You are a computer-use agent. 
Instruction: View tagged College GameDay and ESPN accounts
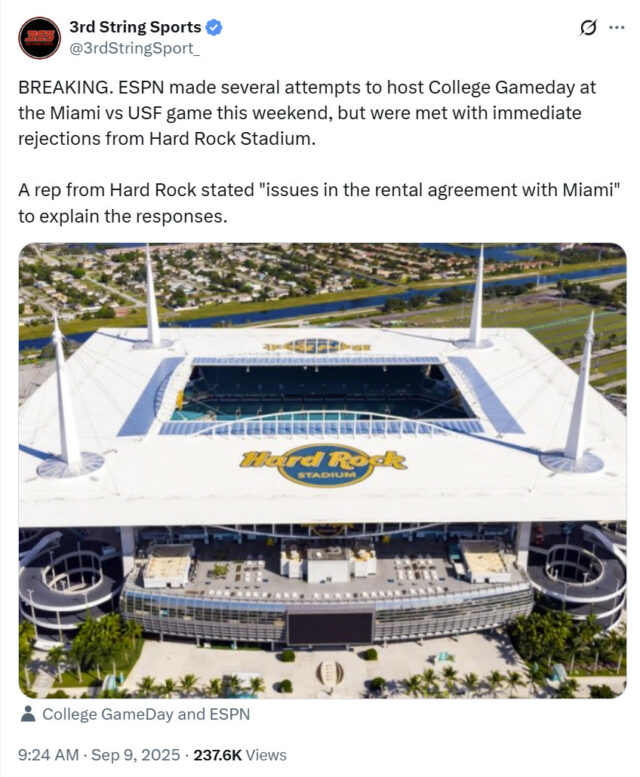click(145, 715)
